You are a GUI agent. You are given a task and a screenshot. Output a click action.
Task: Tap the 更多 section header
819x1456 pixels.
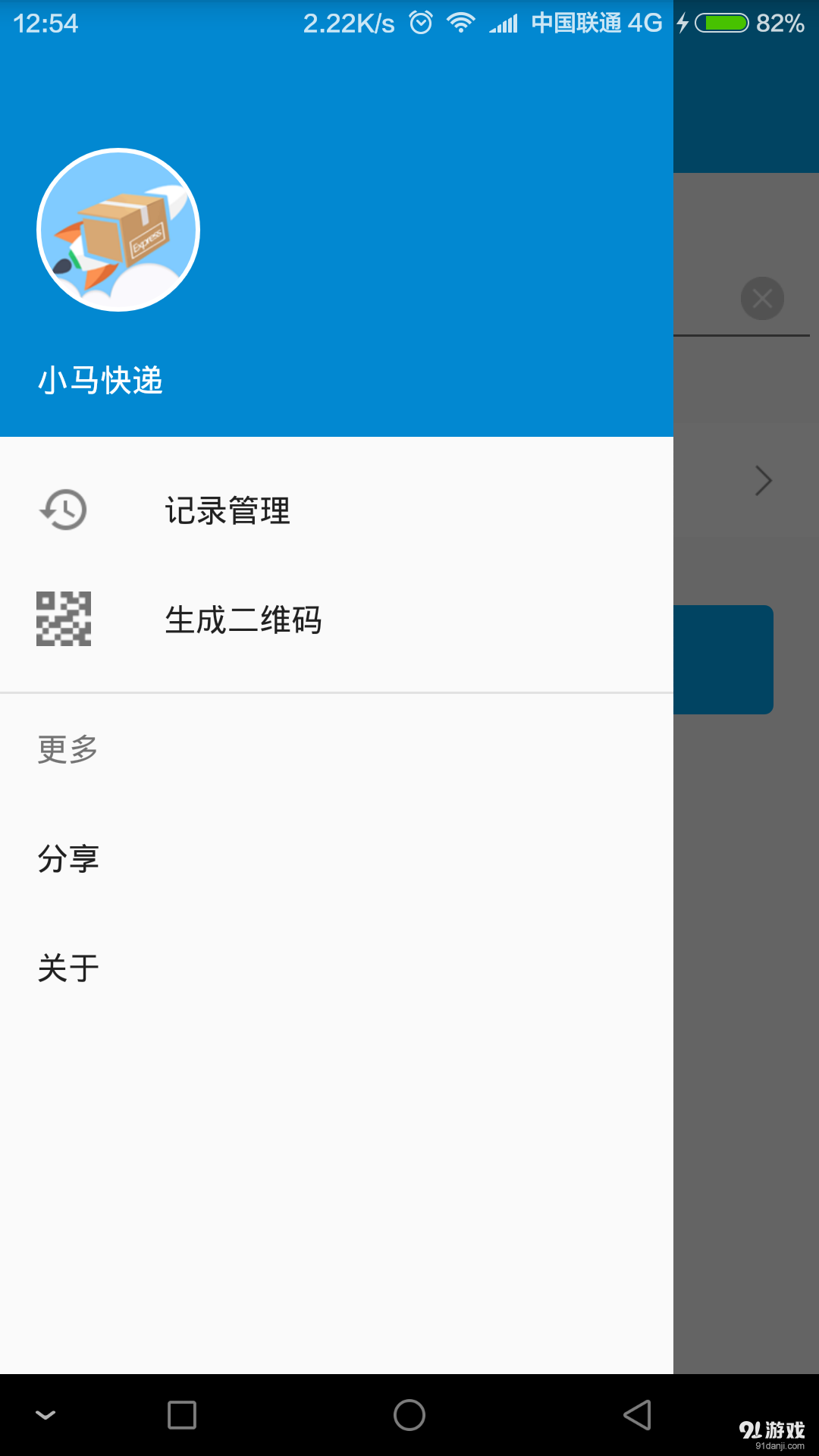coord(67,748)
